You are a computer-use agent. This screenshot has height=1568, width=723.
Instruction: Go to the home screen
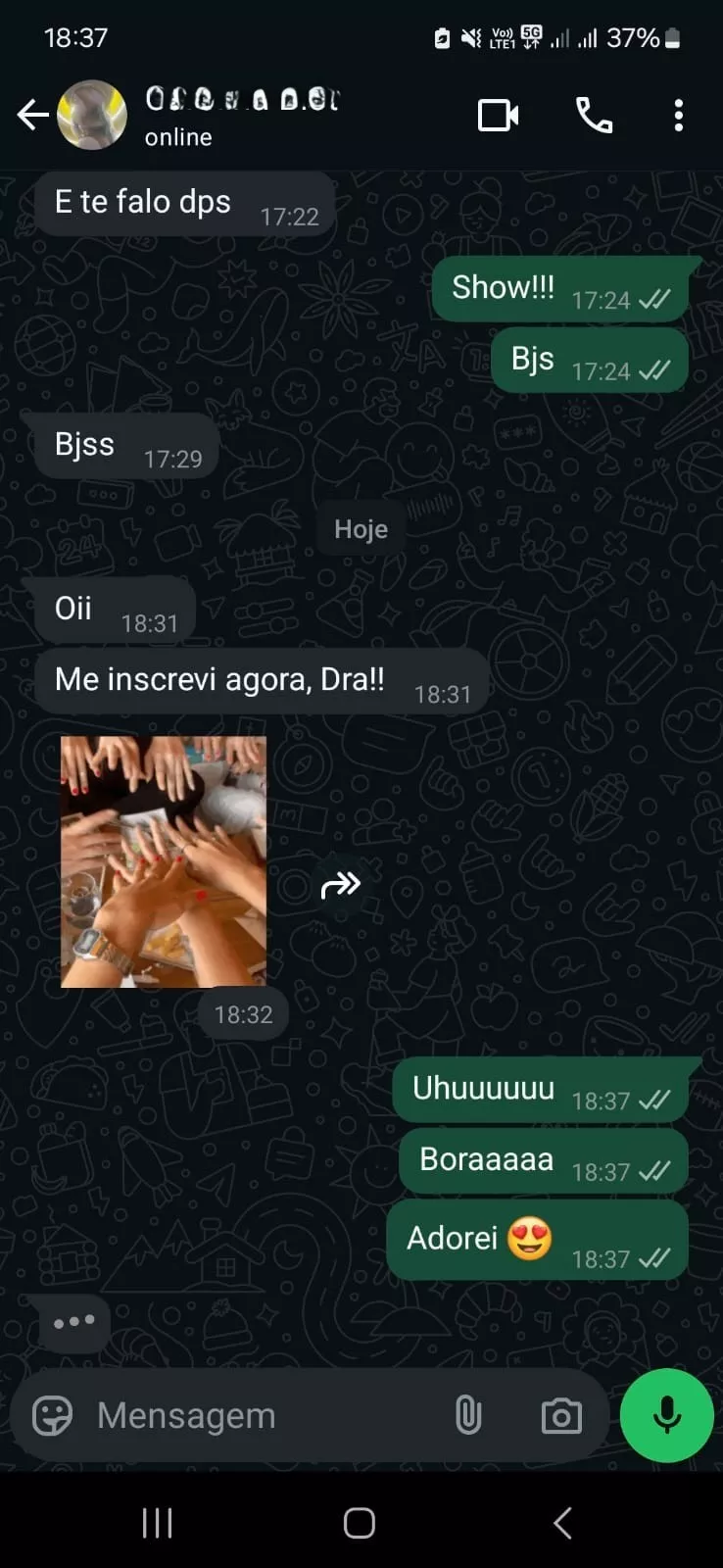(x=360, y=1523)
